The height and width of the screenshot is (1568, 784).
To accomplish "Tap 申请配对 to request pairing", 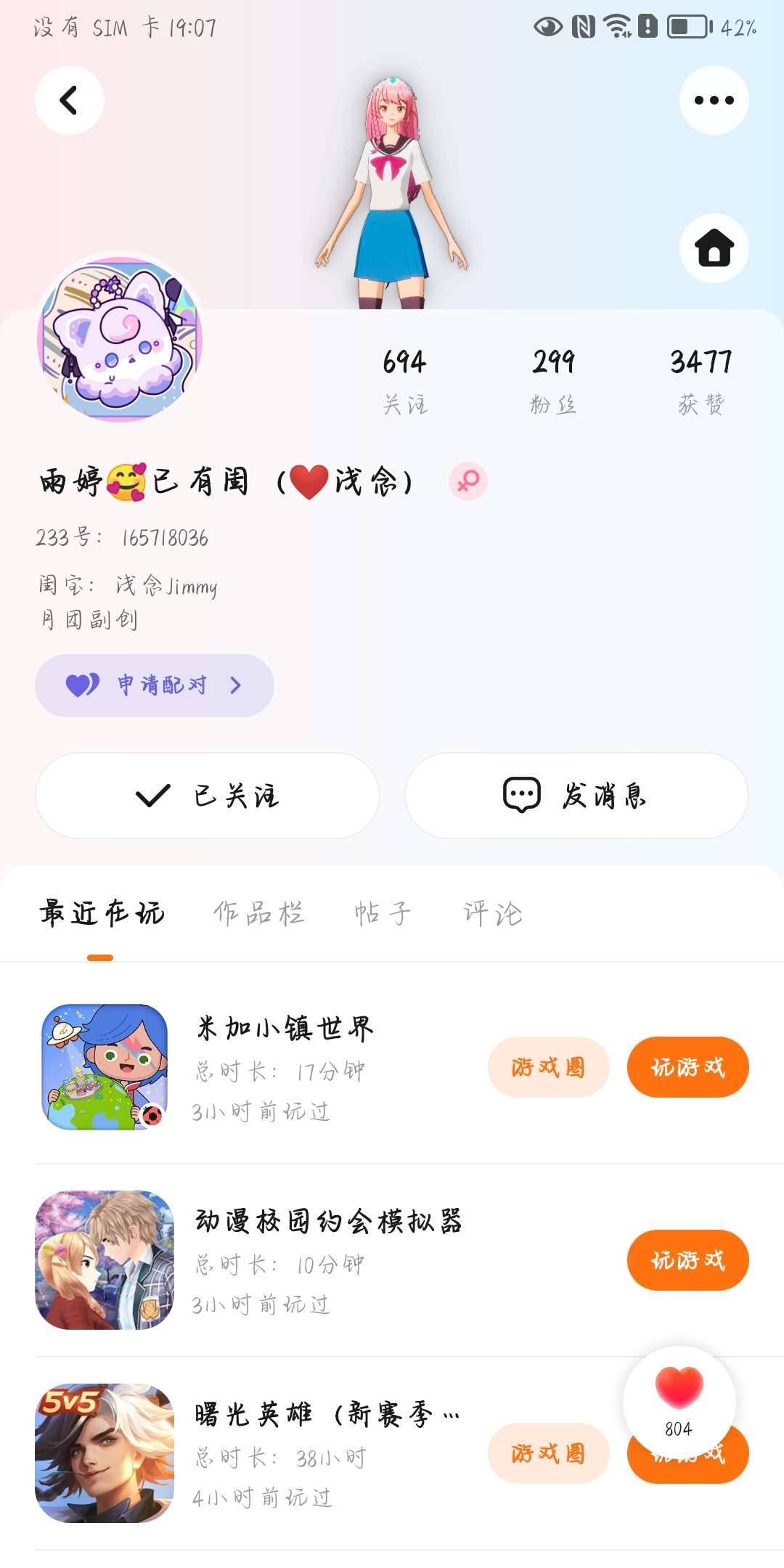I will click(155, 685).
